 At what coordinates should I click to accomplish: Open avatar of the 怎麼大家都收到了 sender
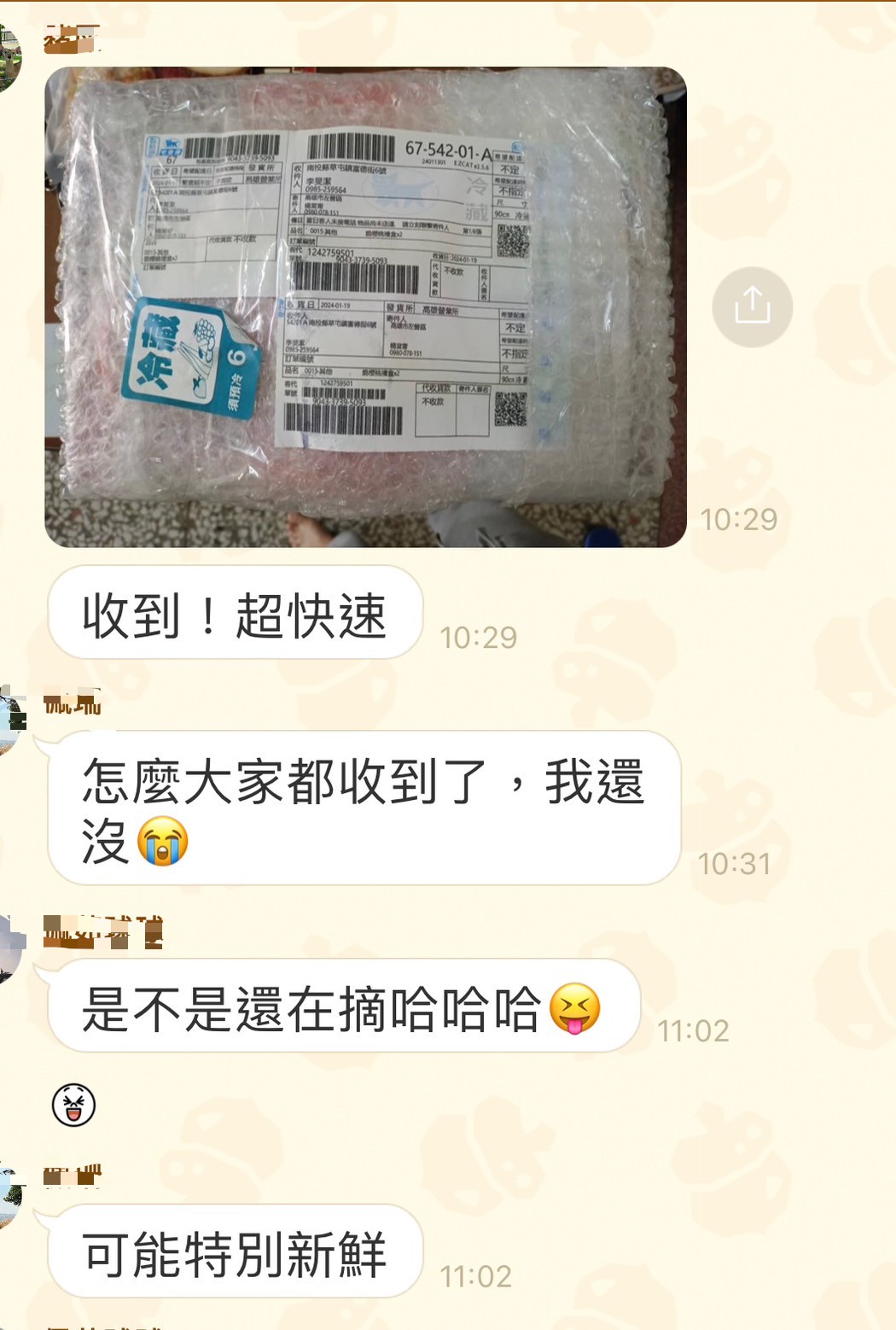click(12, 722)
